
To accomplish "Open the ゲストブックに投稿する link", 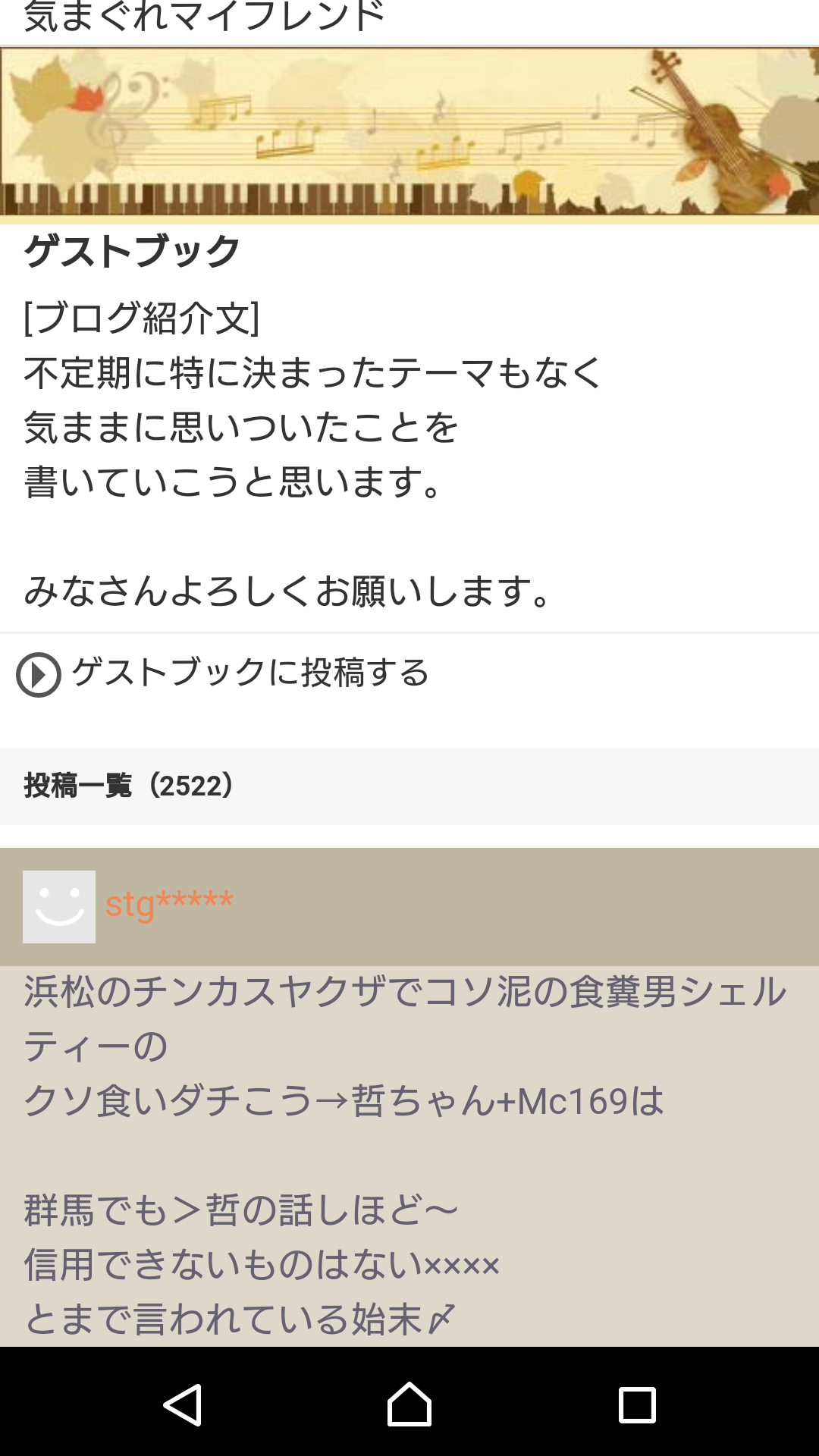I will tap(249, 673).
